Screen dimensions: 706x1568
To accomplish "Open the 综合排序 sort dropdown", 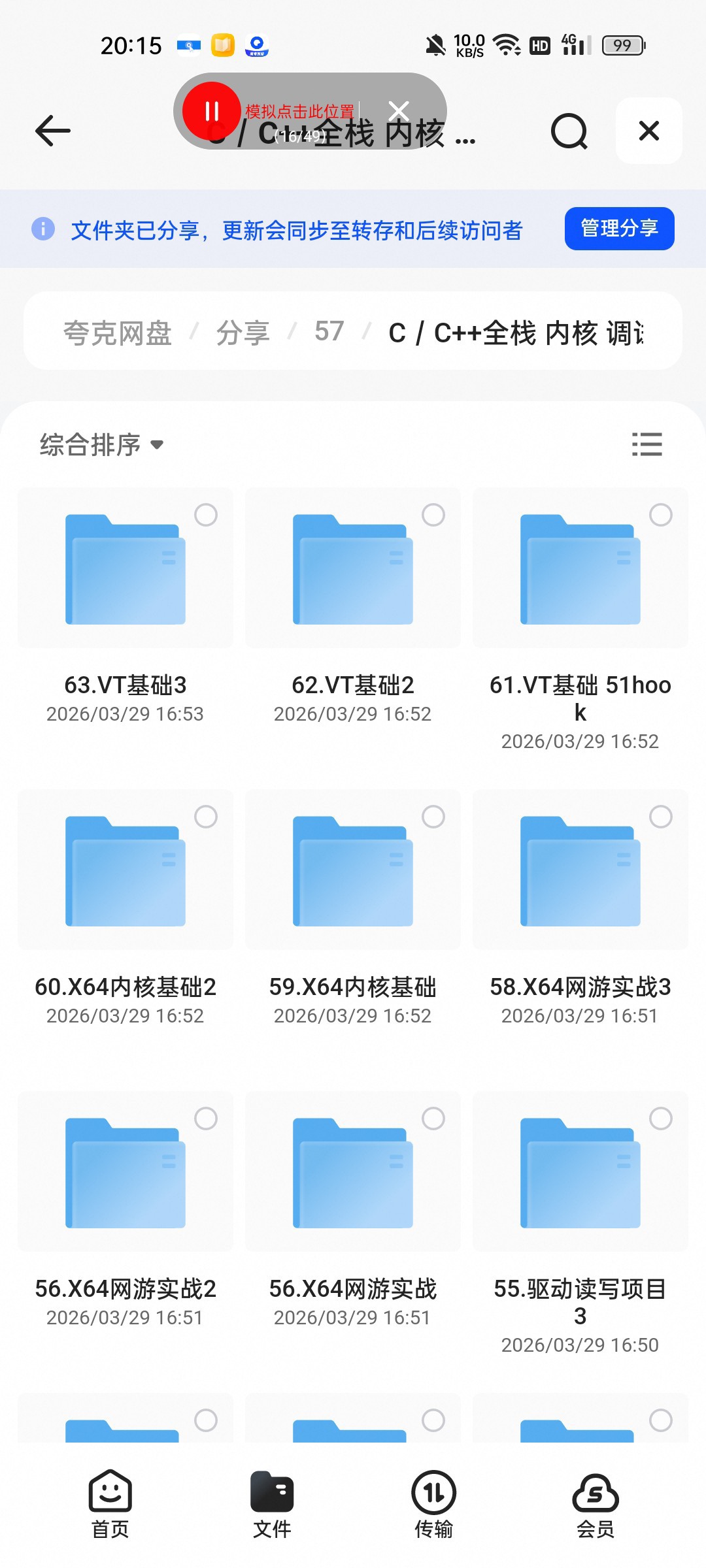I will [101, 445].
